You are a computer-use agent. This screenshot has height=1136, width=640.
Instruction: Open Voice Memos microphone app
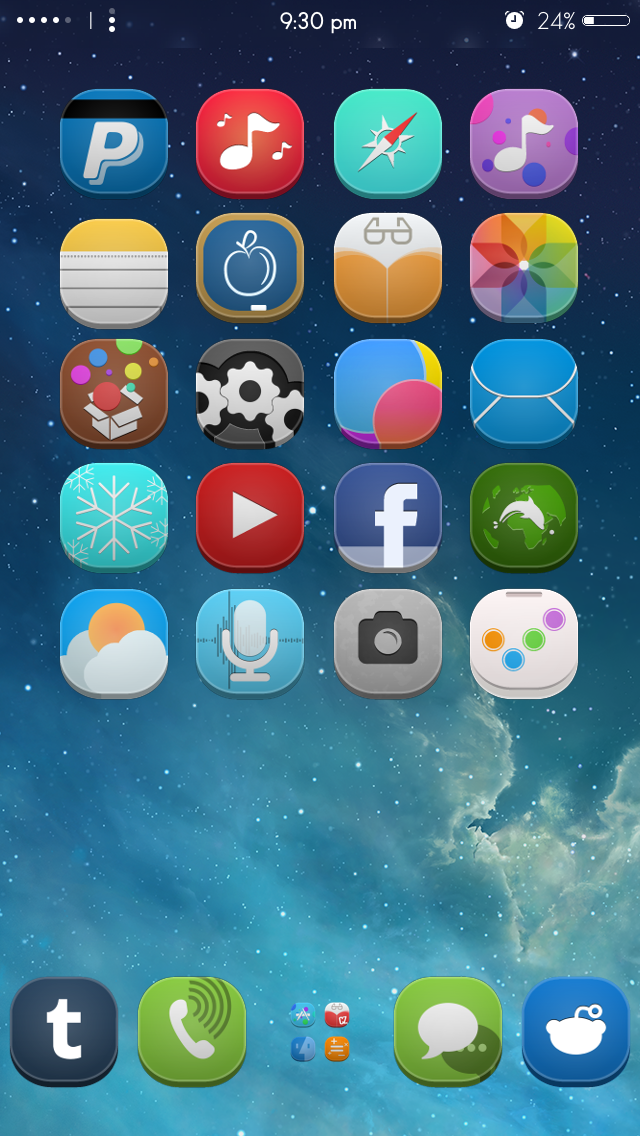click(250, 644)
